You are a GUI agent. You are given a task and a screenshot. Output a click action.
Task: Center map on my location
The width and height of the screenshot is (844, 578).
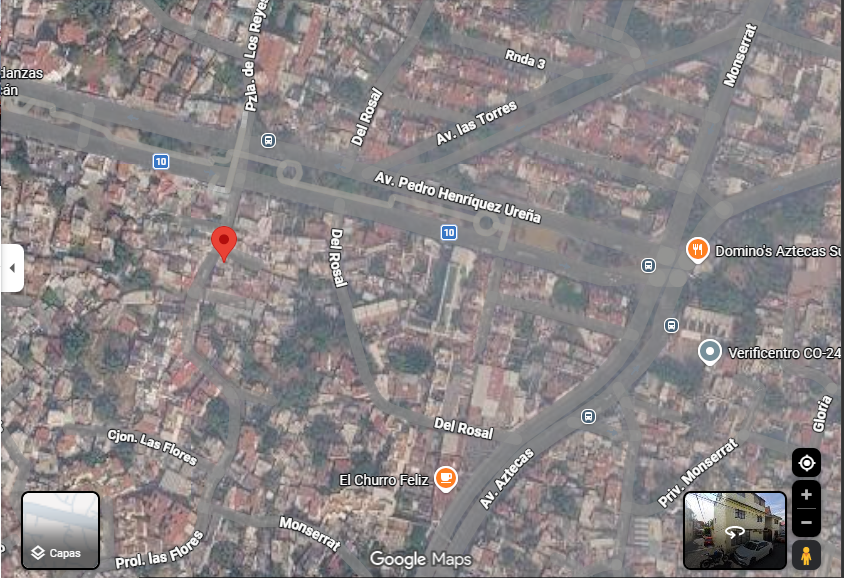806,463
